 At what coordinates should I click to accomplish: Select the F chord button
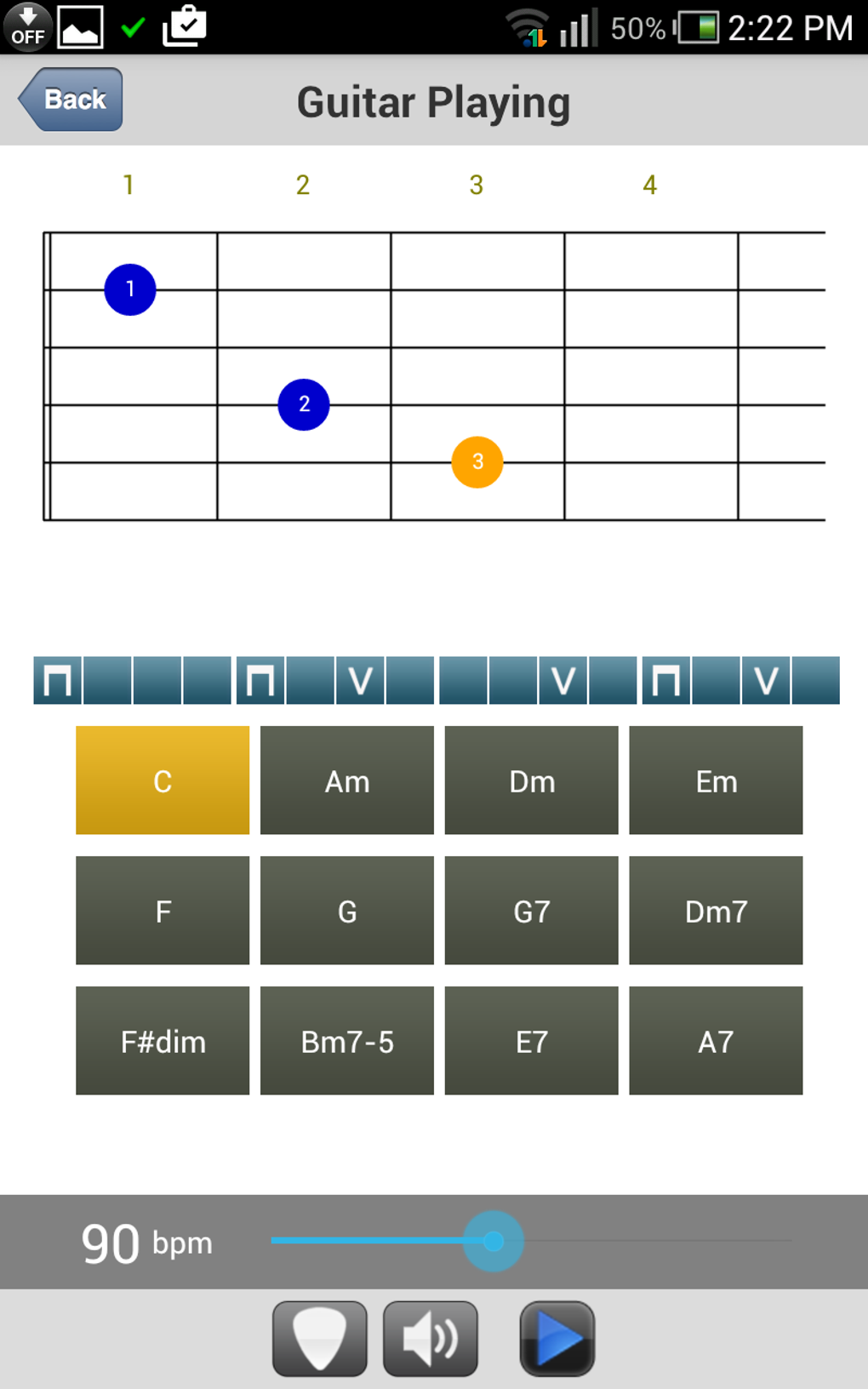pyautogui.click(x=163, y=911)
